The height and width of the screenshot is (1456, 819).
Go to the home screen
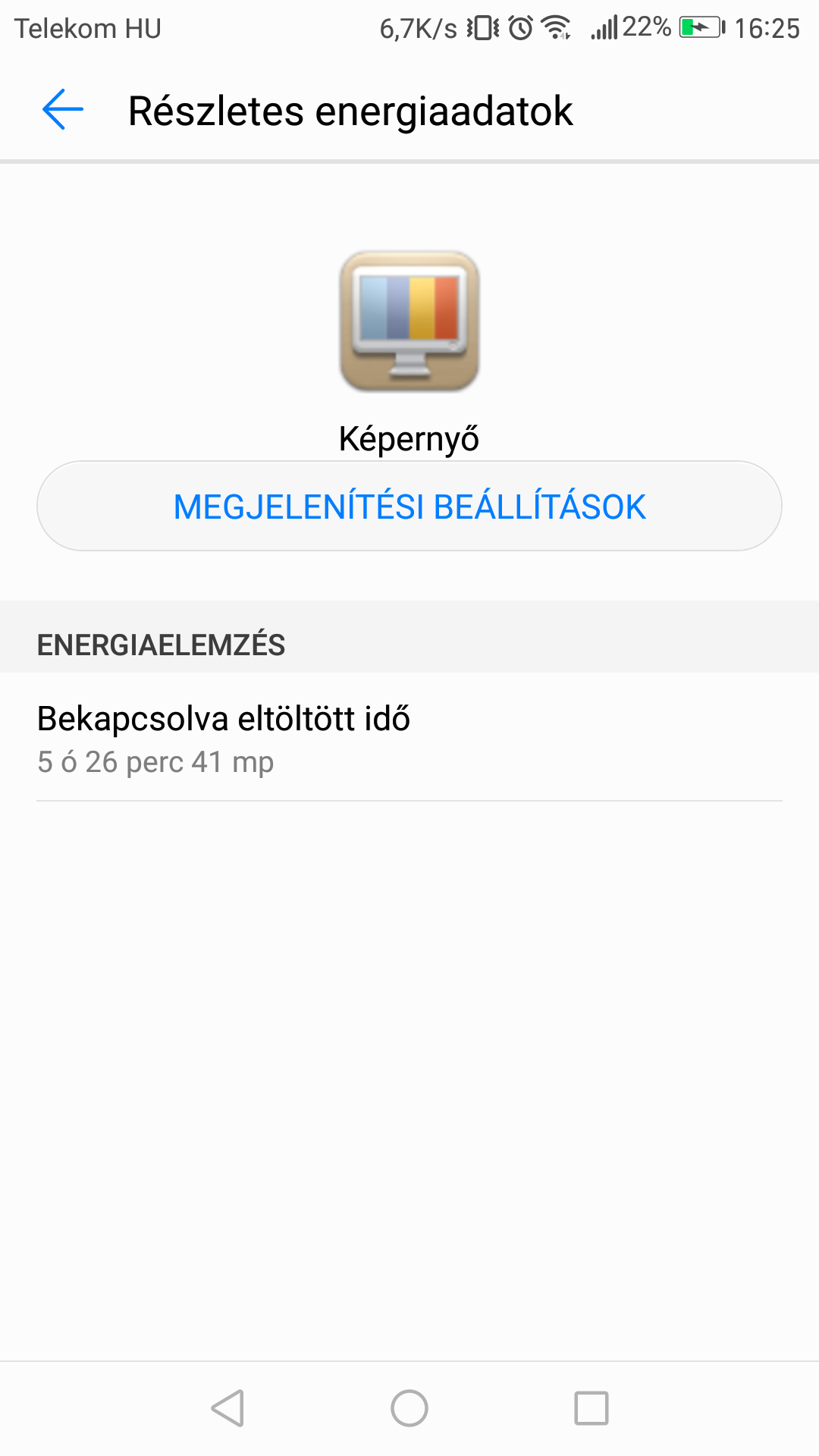tap(409, 1408)
